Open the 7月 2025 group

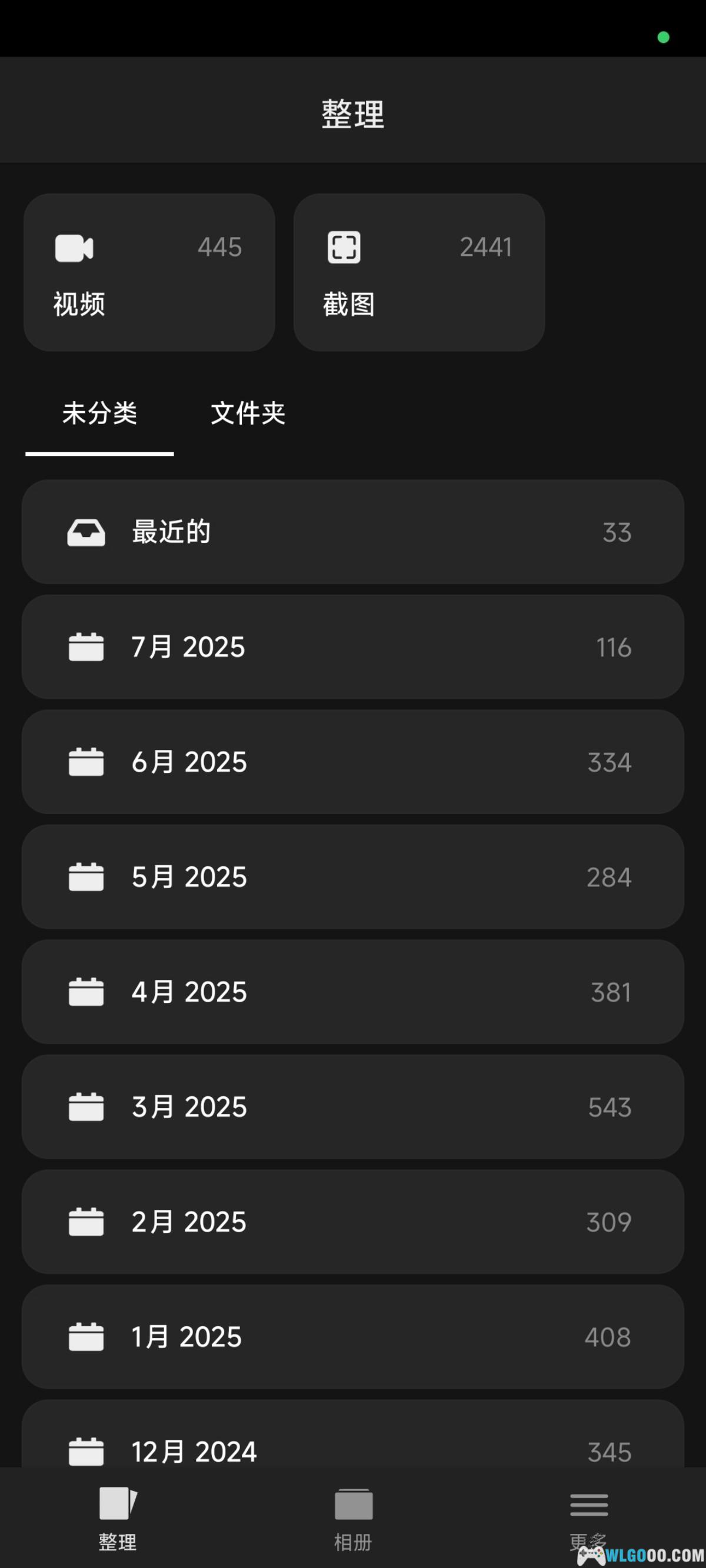352,647
